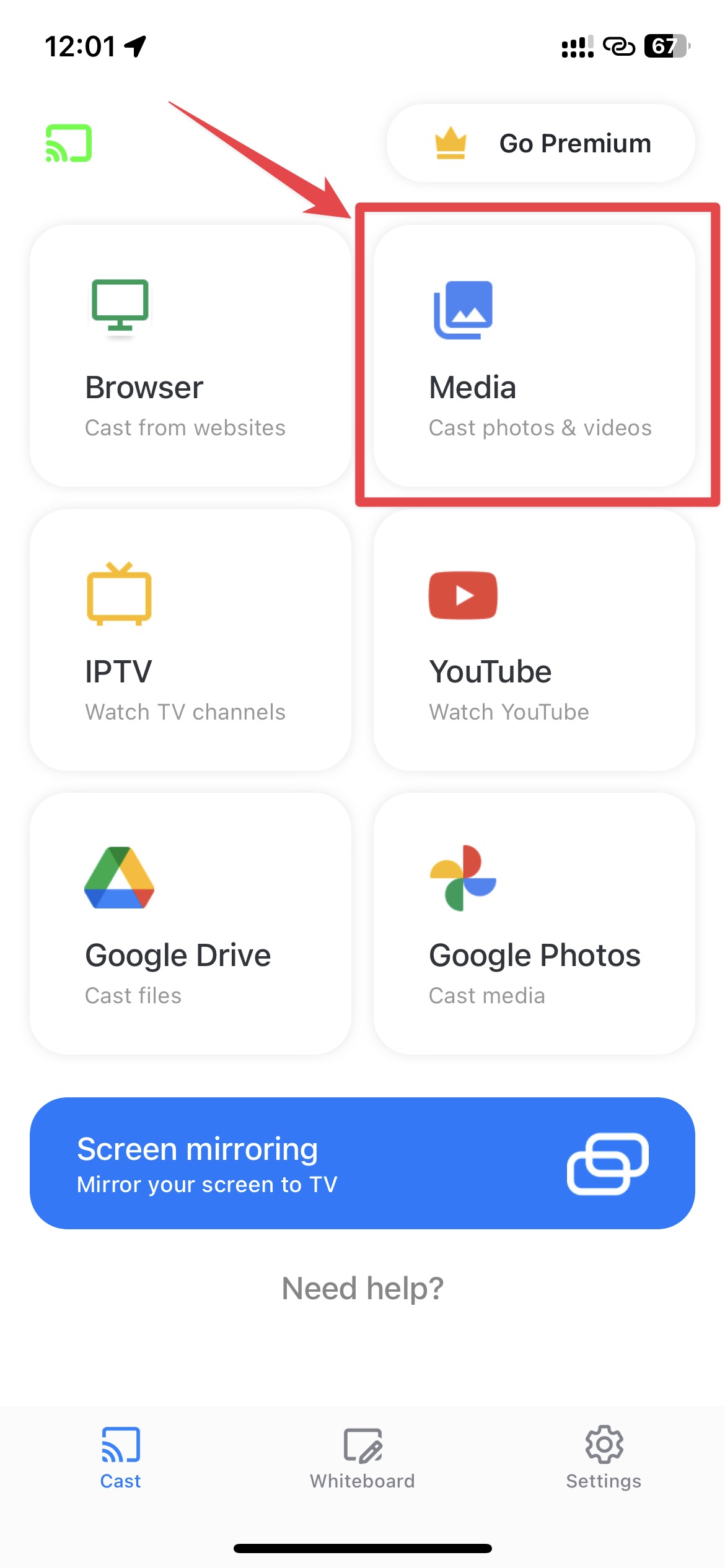This screenshot has width=725, height=1568.
Task: Start Screen mirroring to TV
Action: [x=362, y=1163]
